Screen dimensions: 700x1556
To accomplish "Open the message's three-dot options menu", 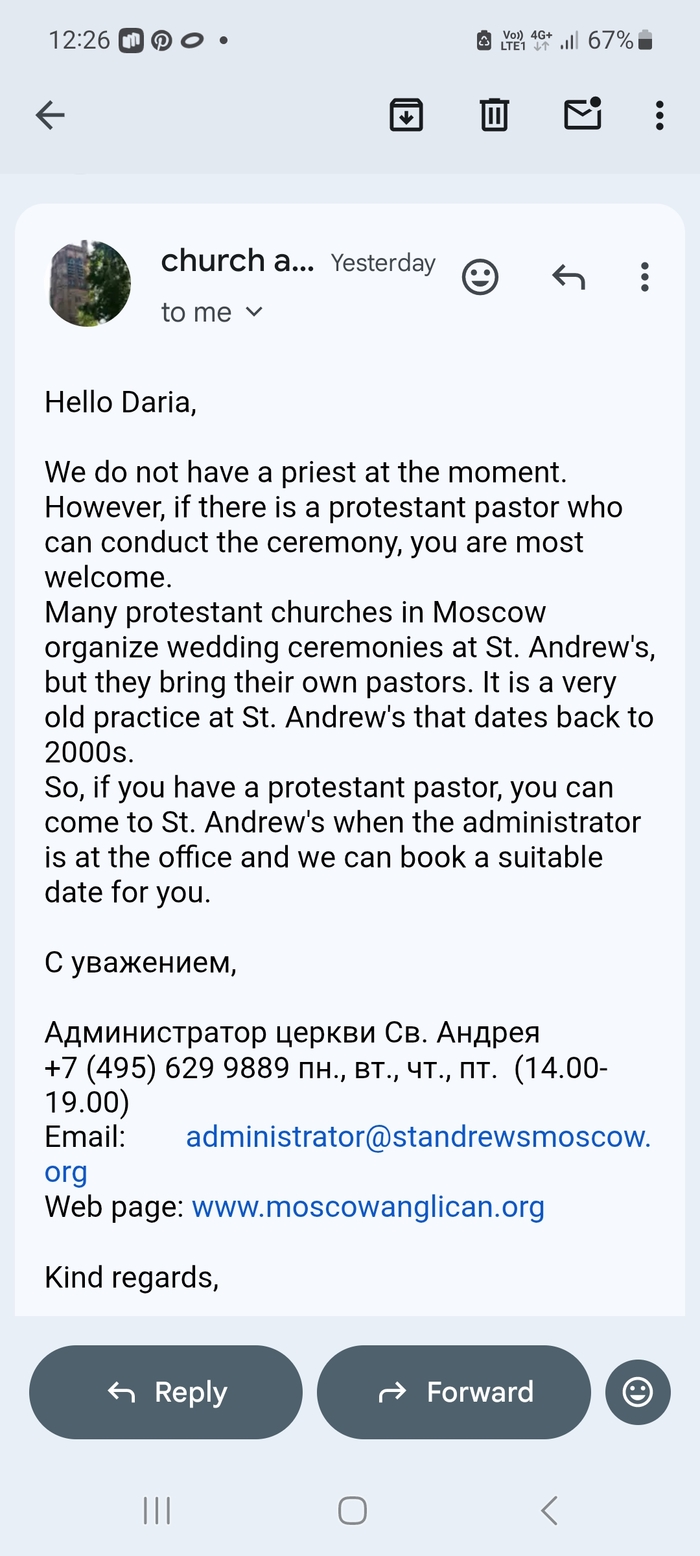I will [645, 277].
